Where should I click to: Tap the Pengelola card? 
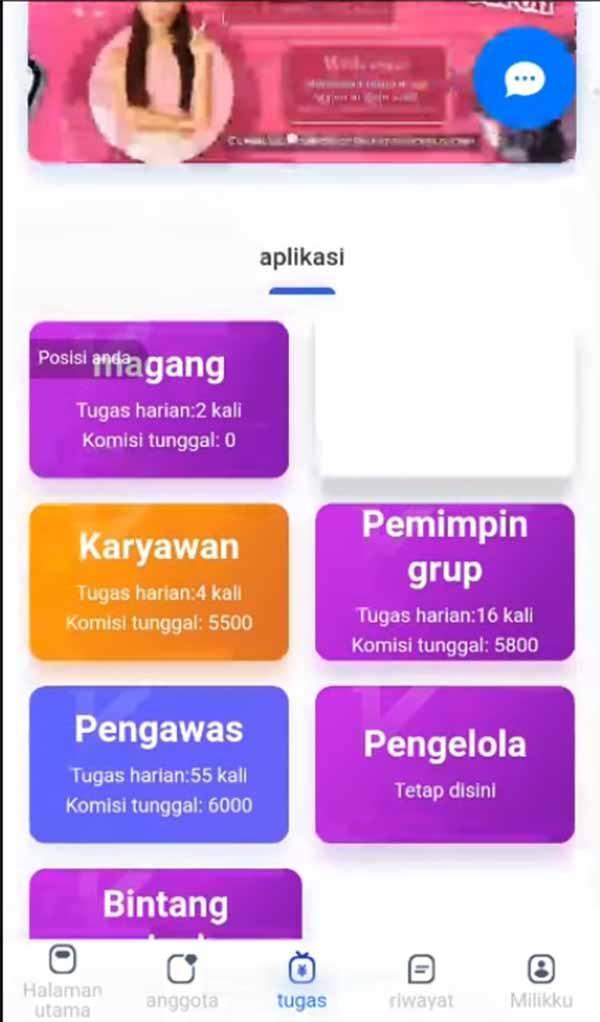[x=445, y=764]
